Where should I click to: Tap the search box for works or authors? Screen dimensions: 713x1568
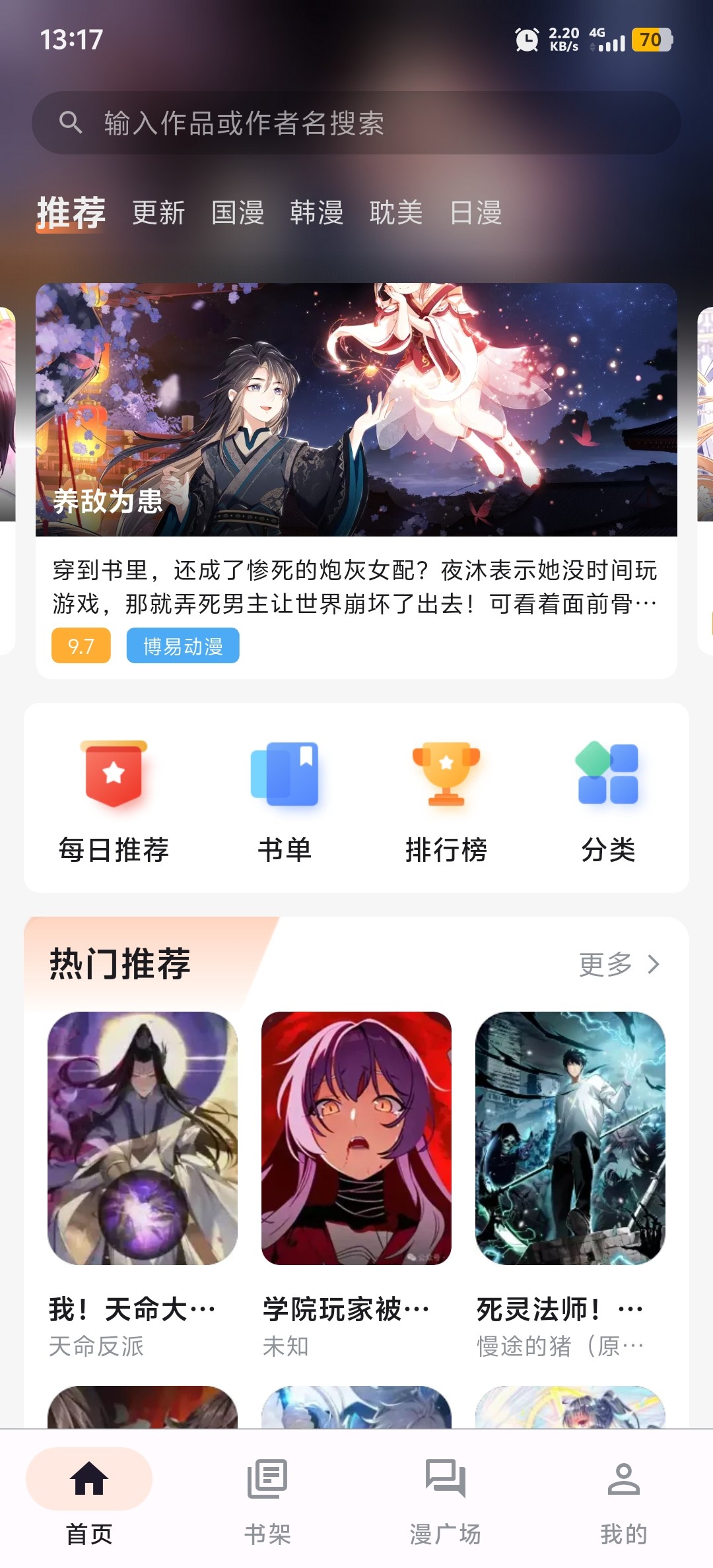click(356, 123)
